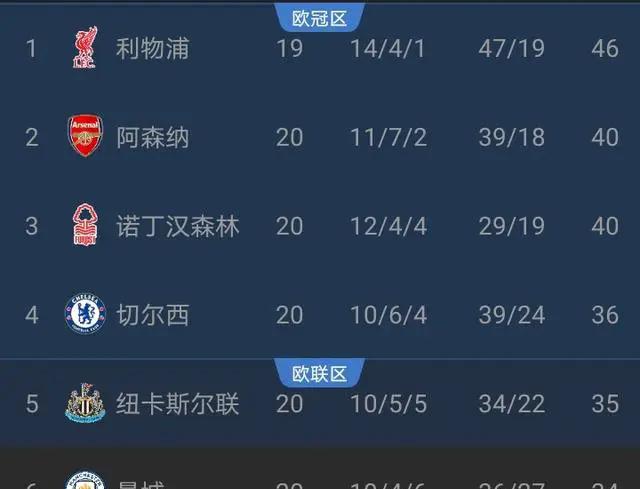Open 纽卡斯尔联 team page

(x=178, y=404)
